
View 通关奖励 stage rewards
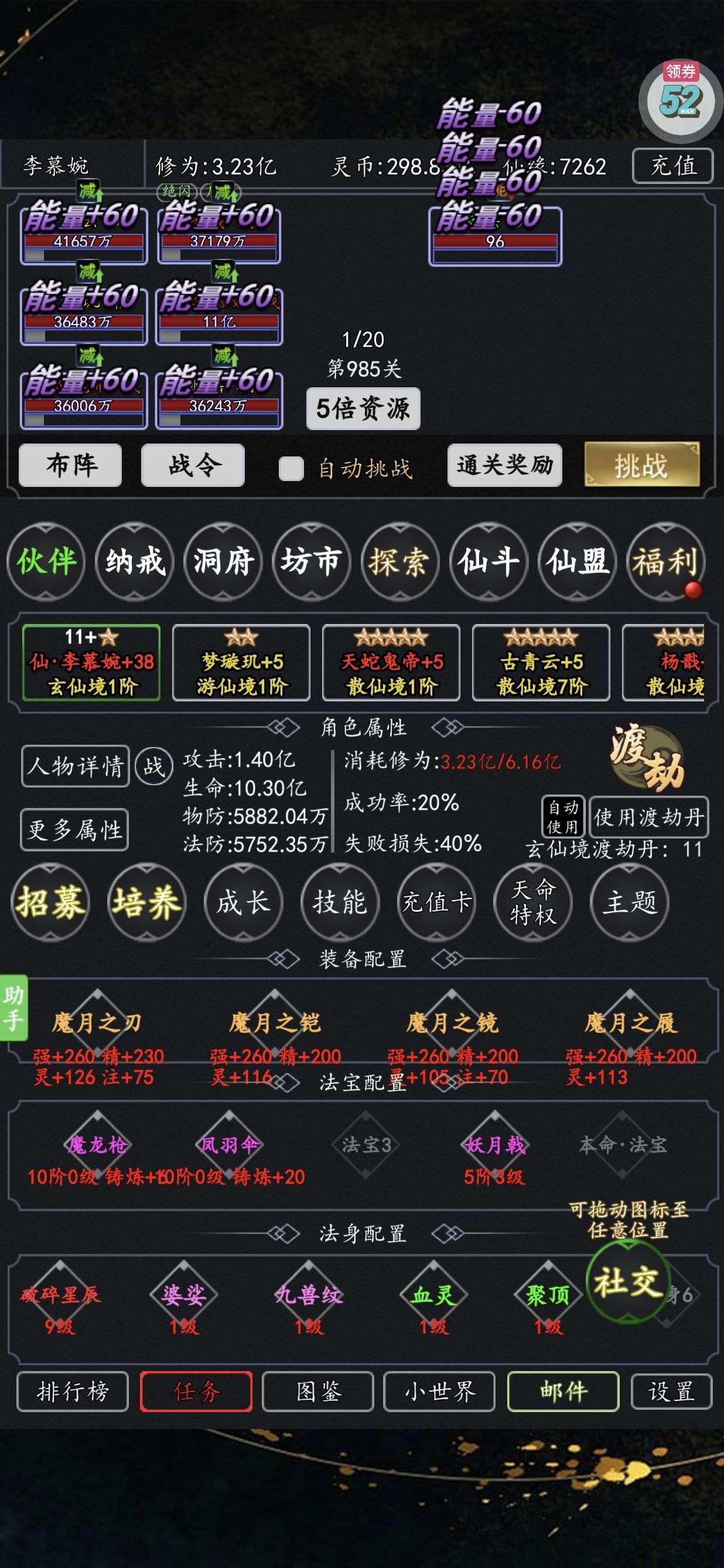pyautogui.click(x=504, y=465)
